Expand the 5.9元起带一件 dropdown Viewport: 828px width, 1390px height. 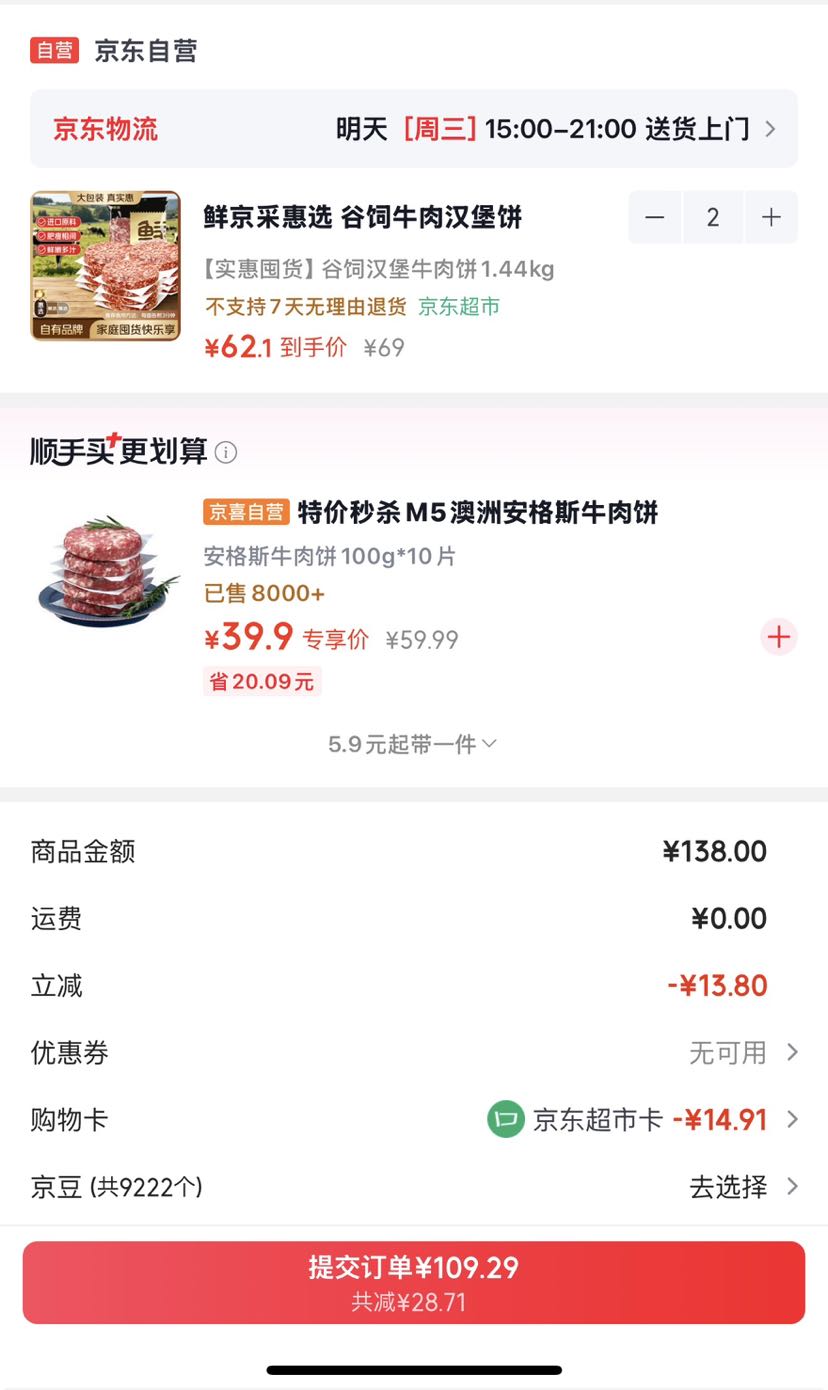coord(413,744)
